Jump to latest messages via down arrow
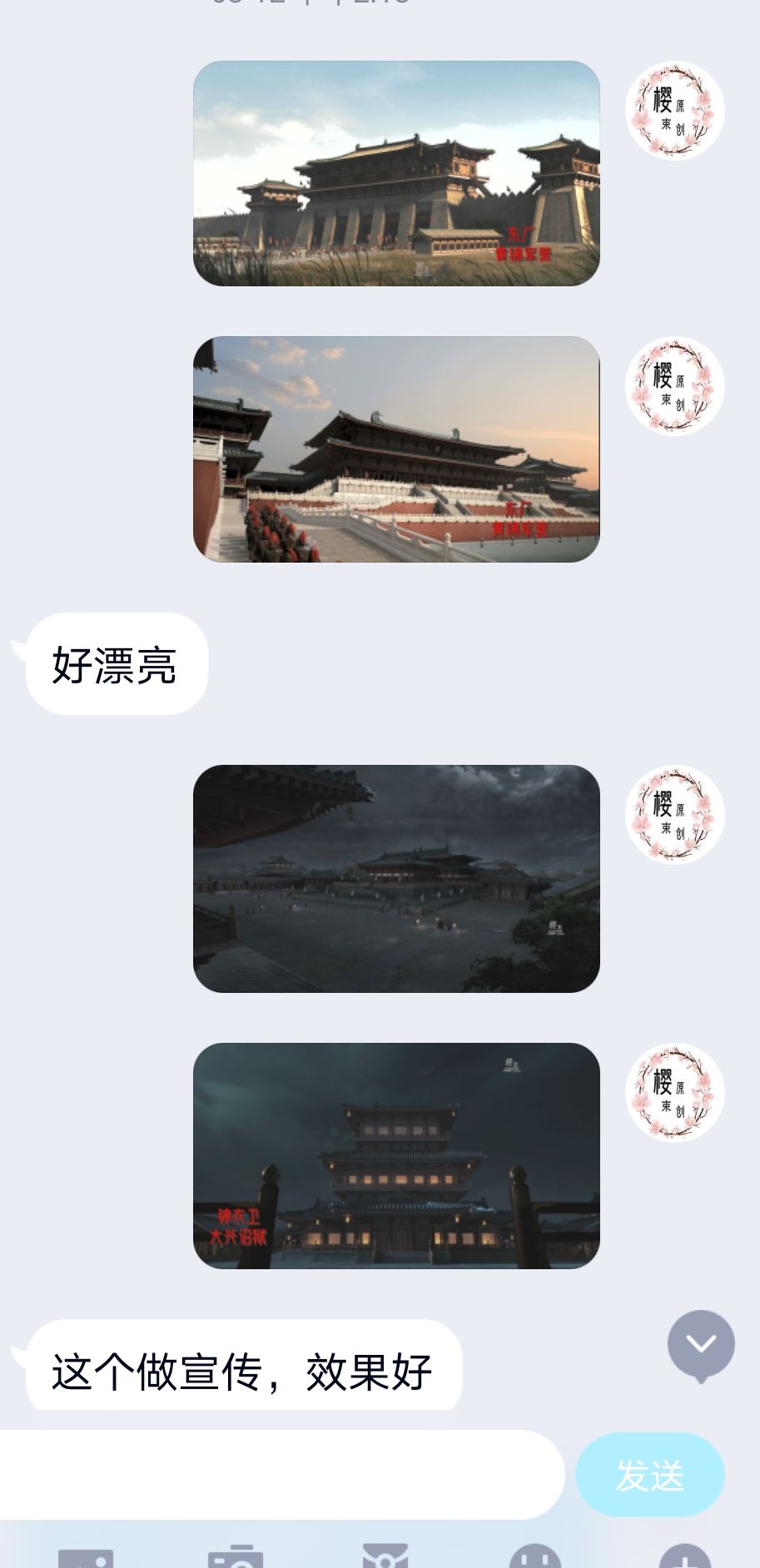This screenshot has width=760, height=1568. (x=701, y=1345)
